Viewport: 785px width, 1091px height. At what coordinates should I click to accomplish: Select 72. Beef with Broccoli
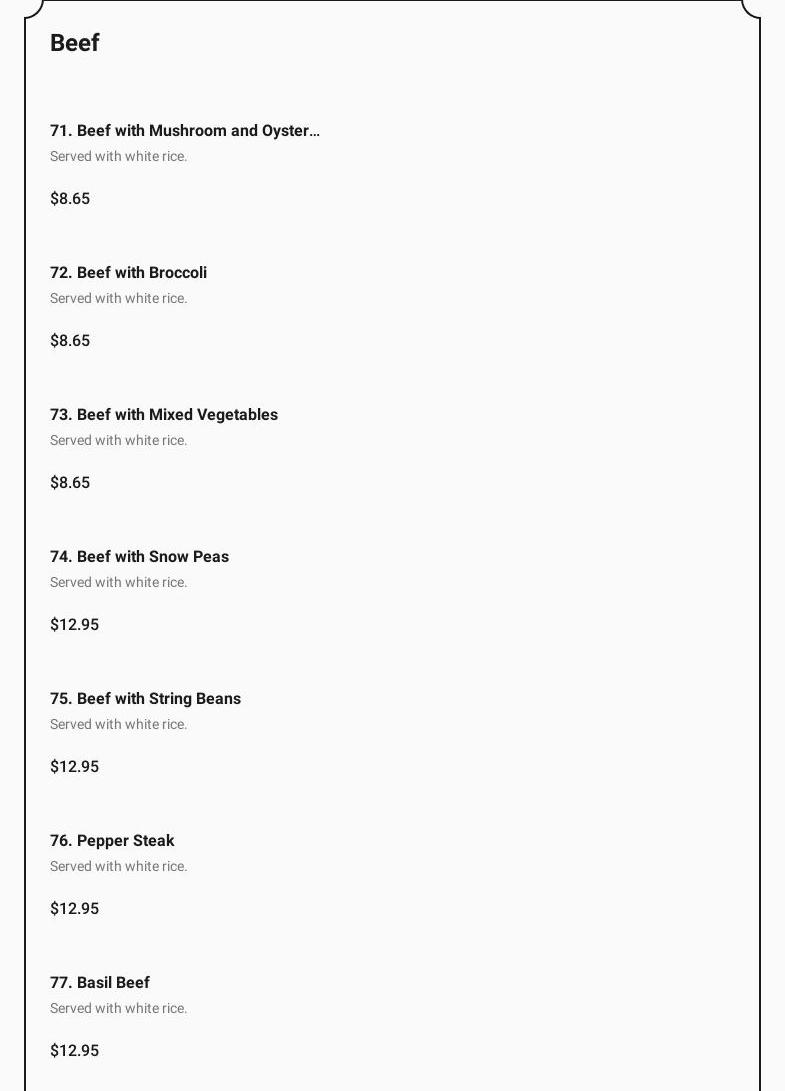pos(129,273)
